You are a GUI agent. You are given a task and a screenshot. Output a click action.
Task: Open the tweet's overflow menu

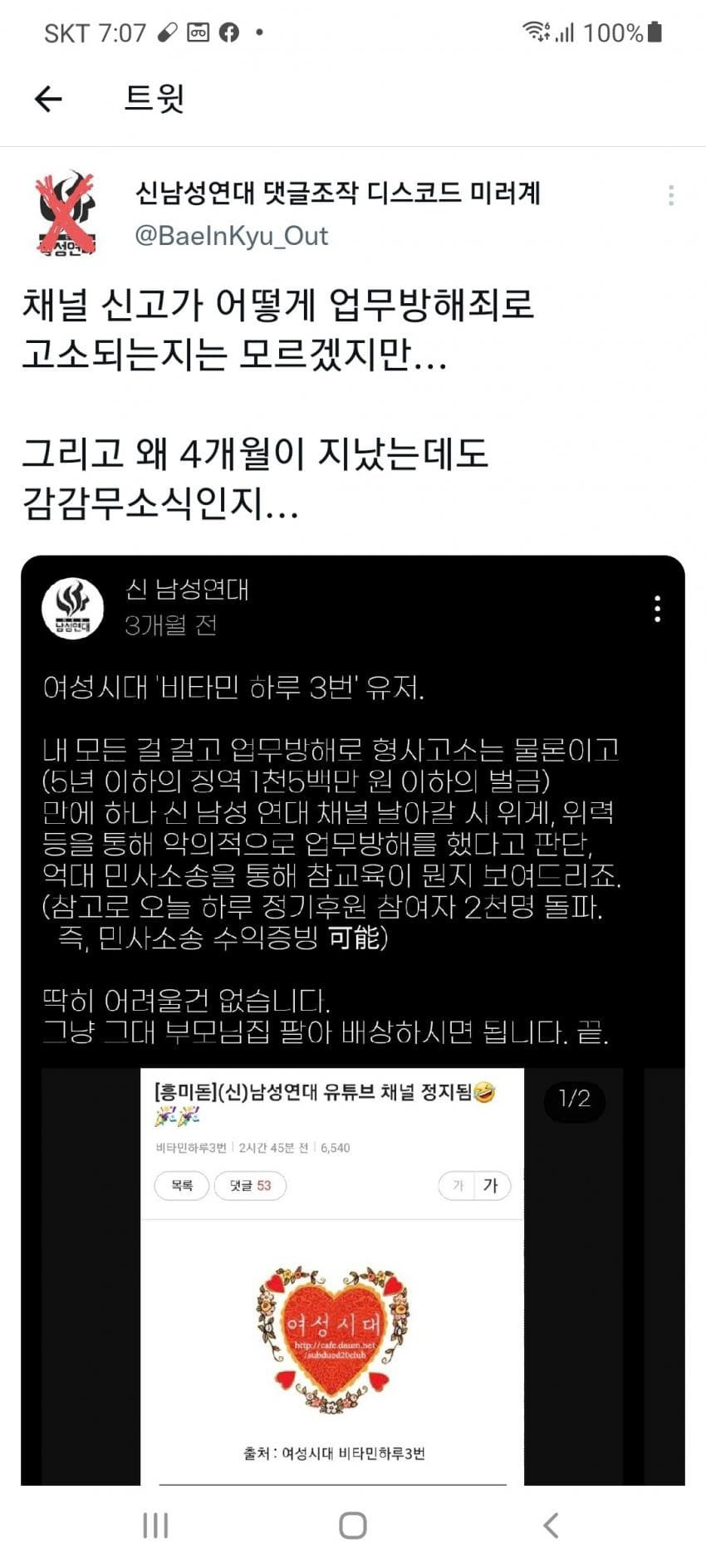coord(670,196)
